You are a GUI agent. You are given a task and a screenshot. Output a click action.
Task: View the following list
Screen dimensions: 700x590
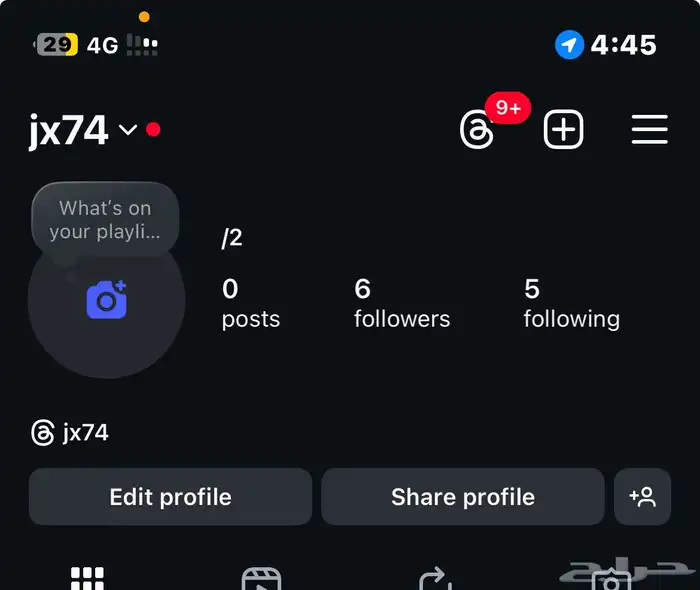[571, 304]
